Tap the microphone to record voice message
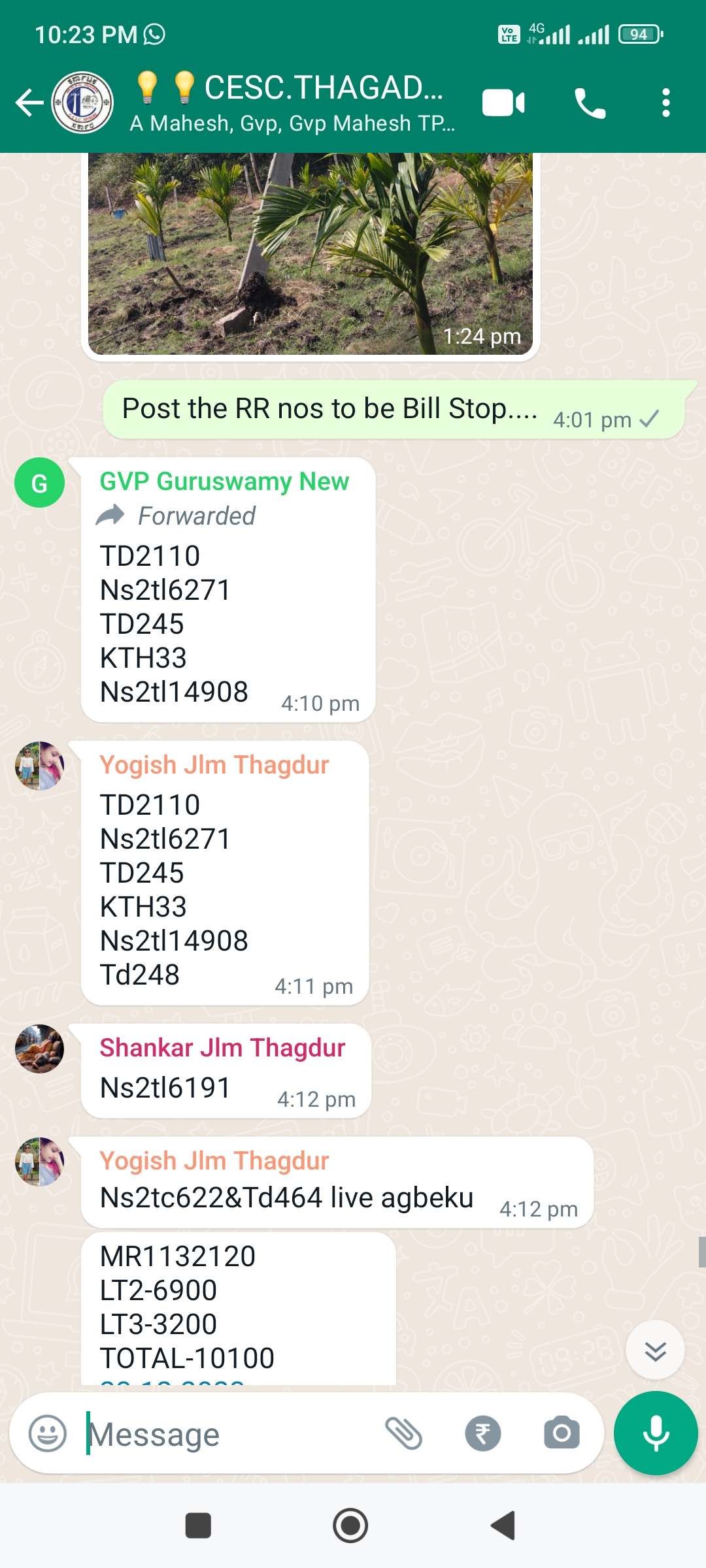This screenshot has width=706, height=1568. (656, 1433)
